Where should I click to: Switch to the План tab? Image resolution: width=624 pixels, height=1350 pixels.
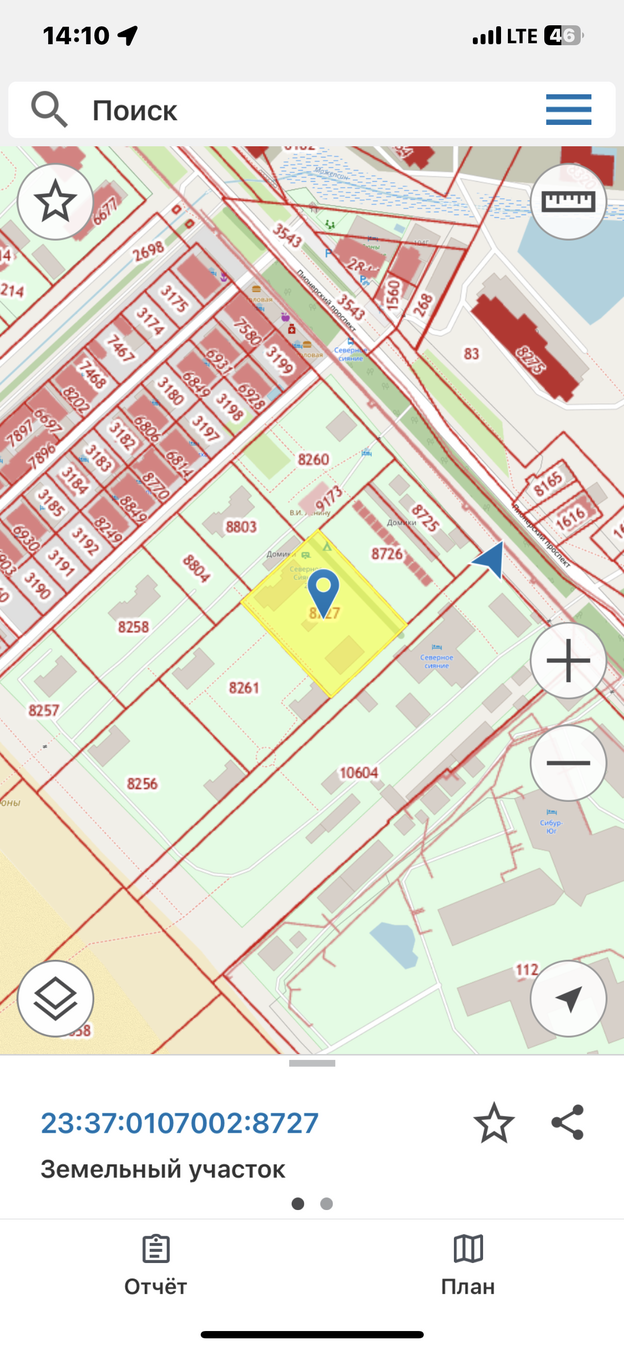[468, 1265]
